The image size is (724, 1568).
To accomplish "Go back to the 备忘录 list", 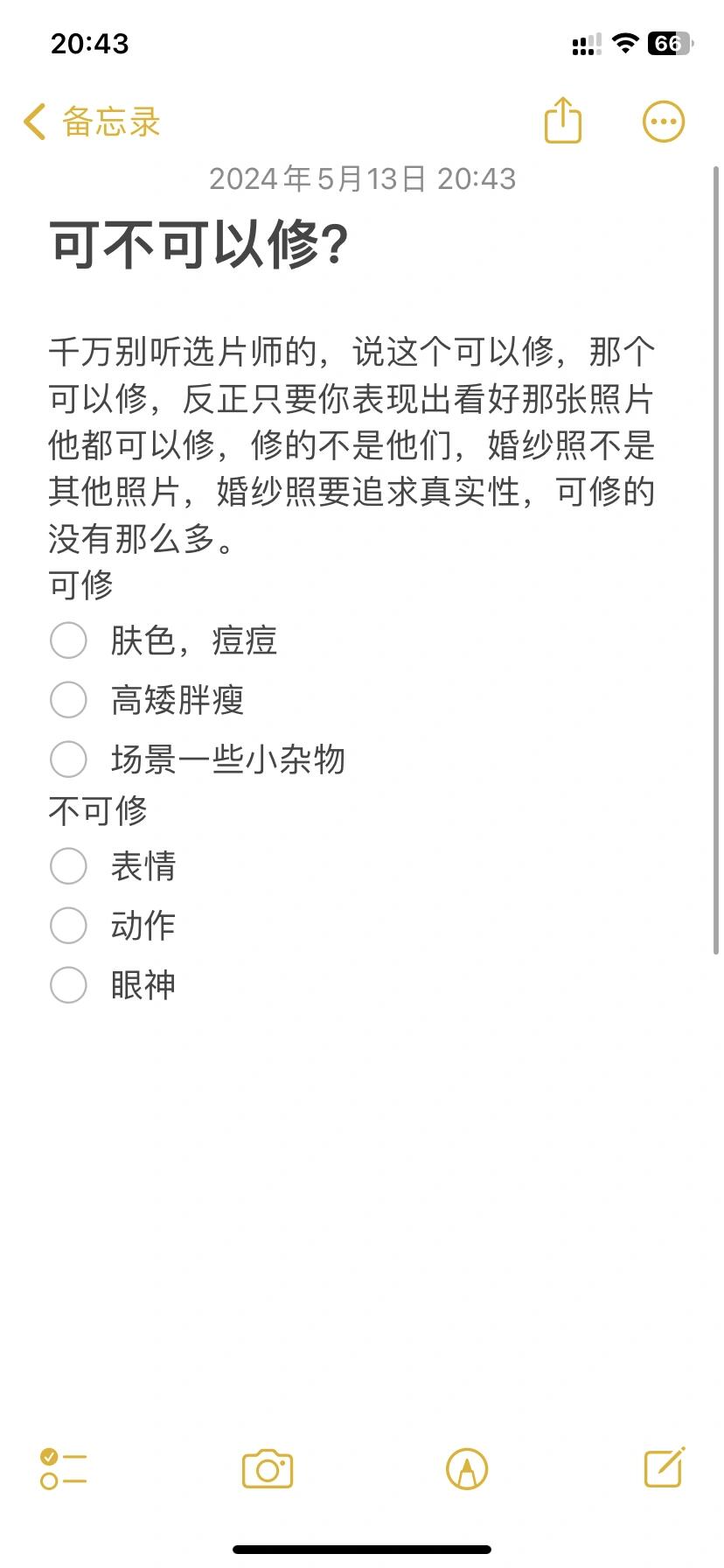I will point(92,122).
